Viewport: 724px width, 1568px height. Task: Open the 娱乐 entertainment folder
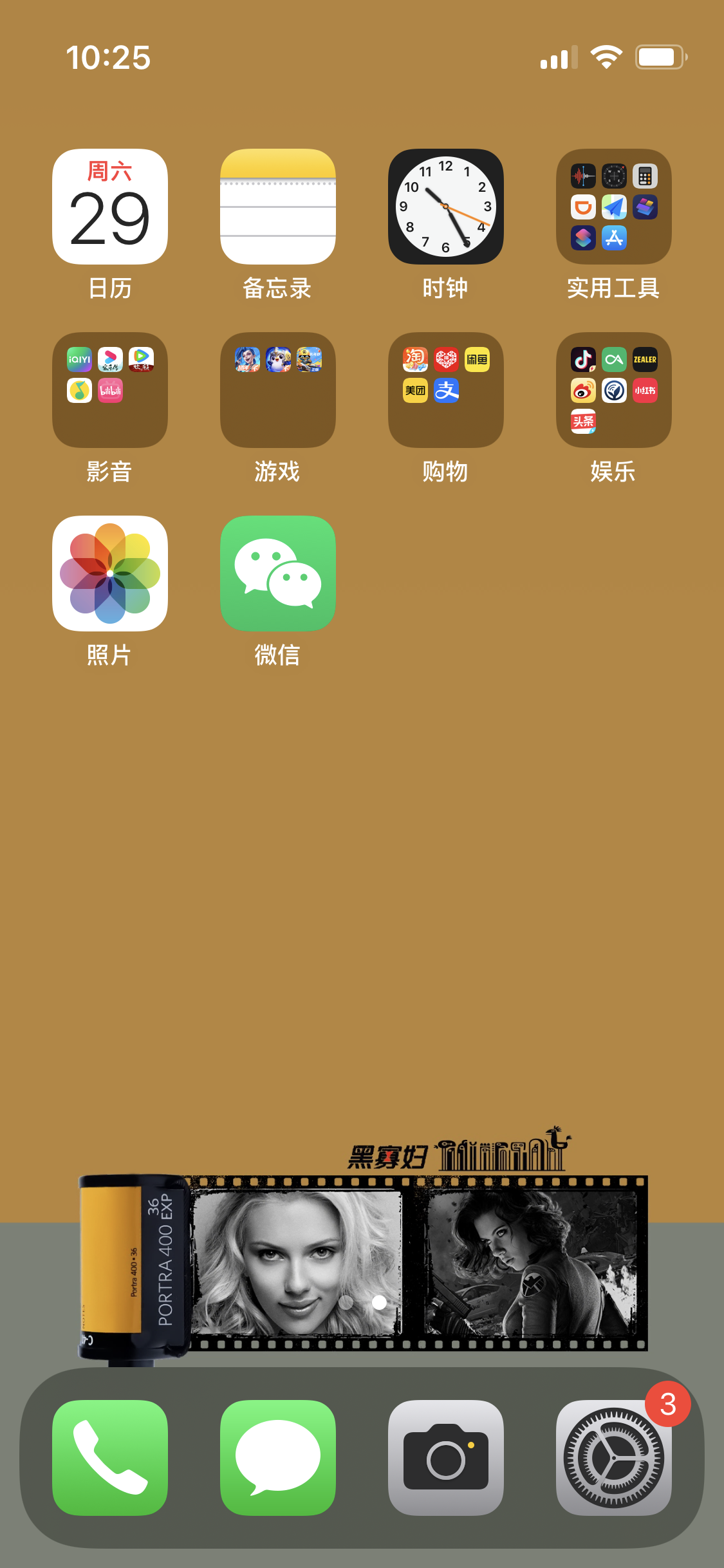point(614,390)
